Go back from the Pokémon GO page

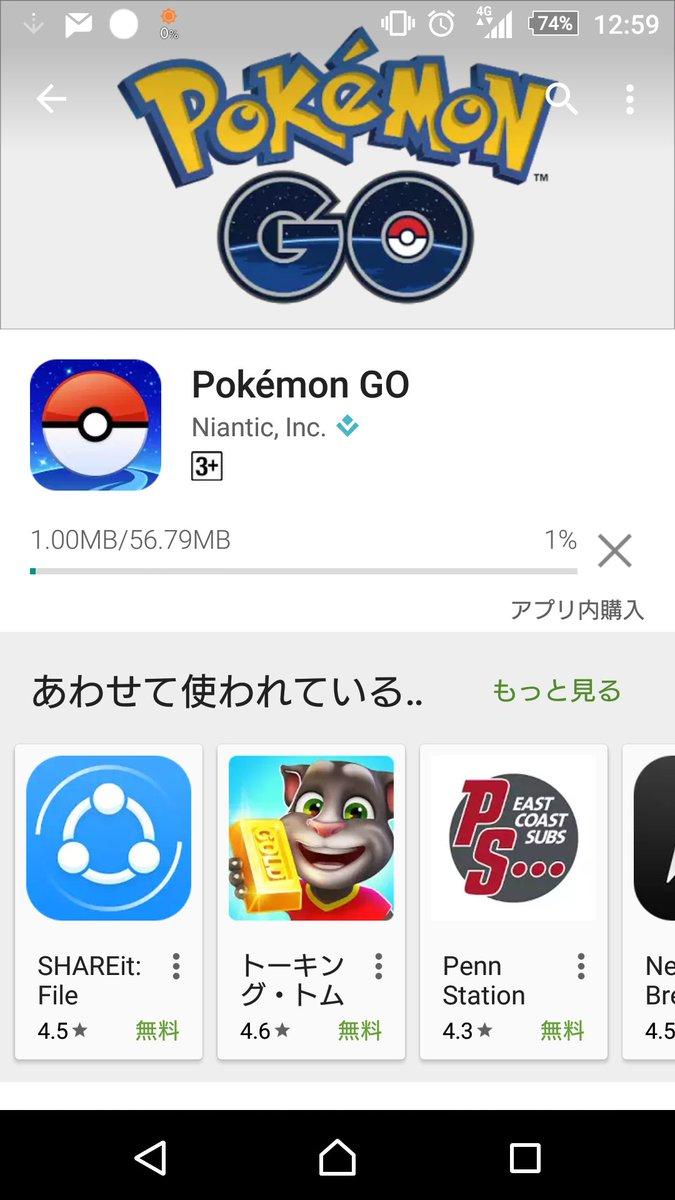coord(51,99)
